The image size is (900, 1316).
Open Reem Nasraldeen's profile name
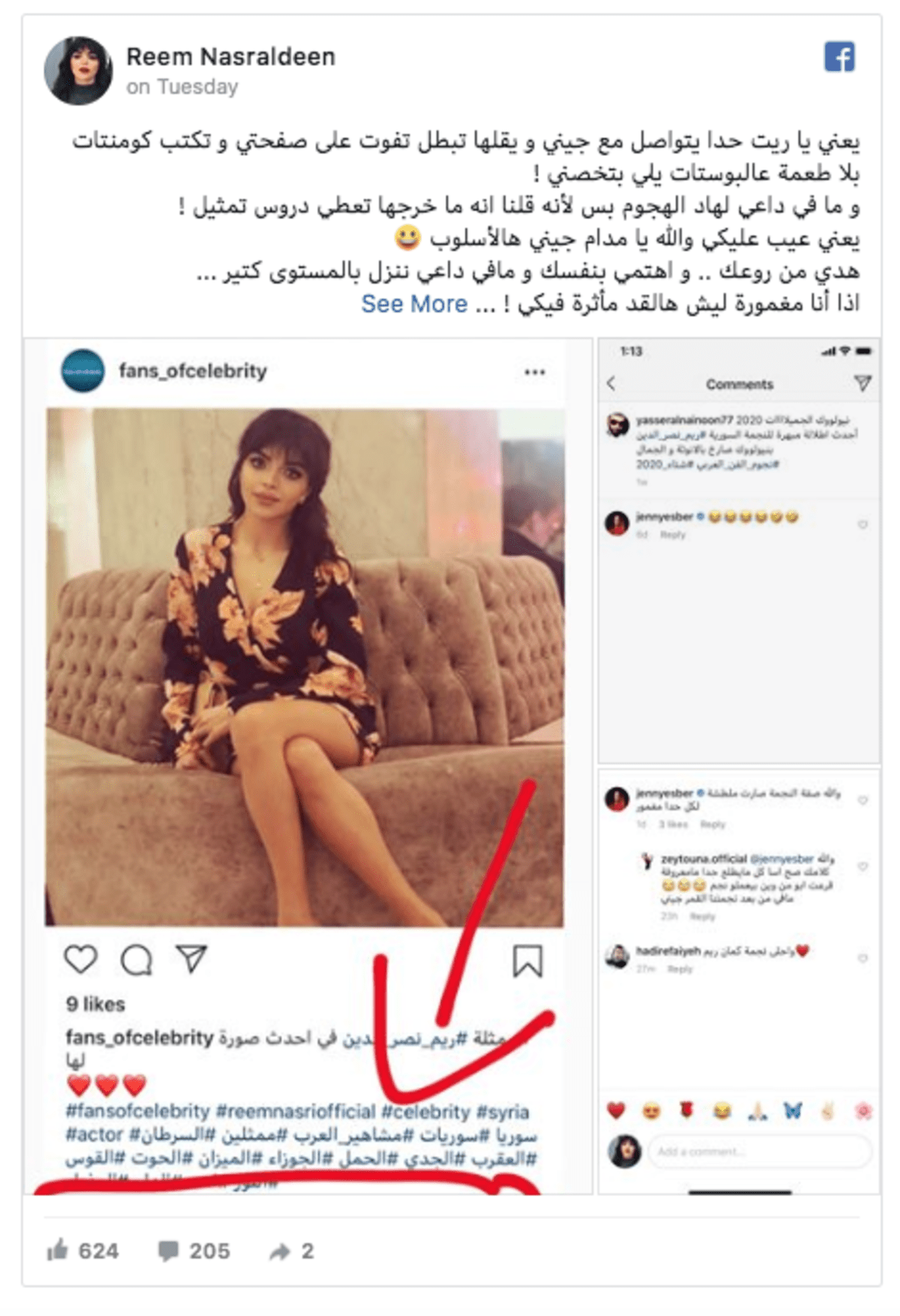coord(230,57)
